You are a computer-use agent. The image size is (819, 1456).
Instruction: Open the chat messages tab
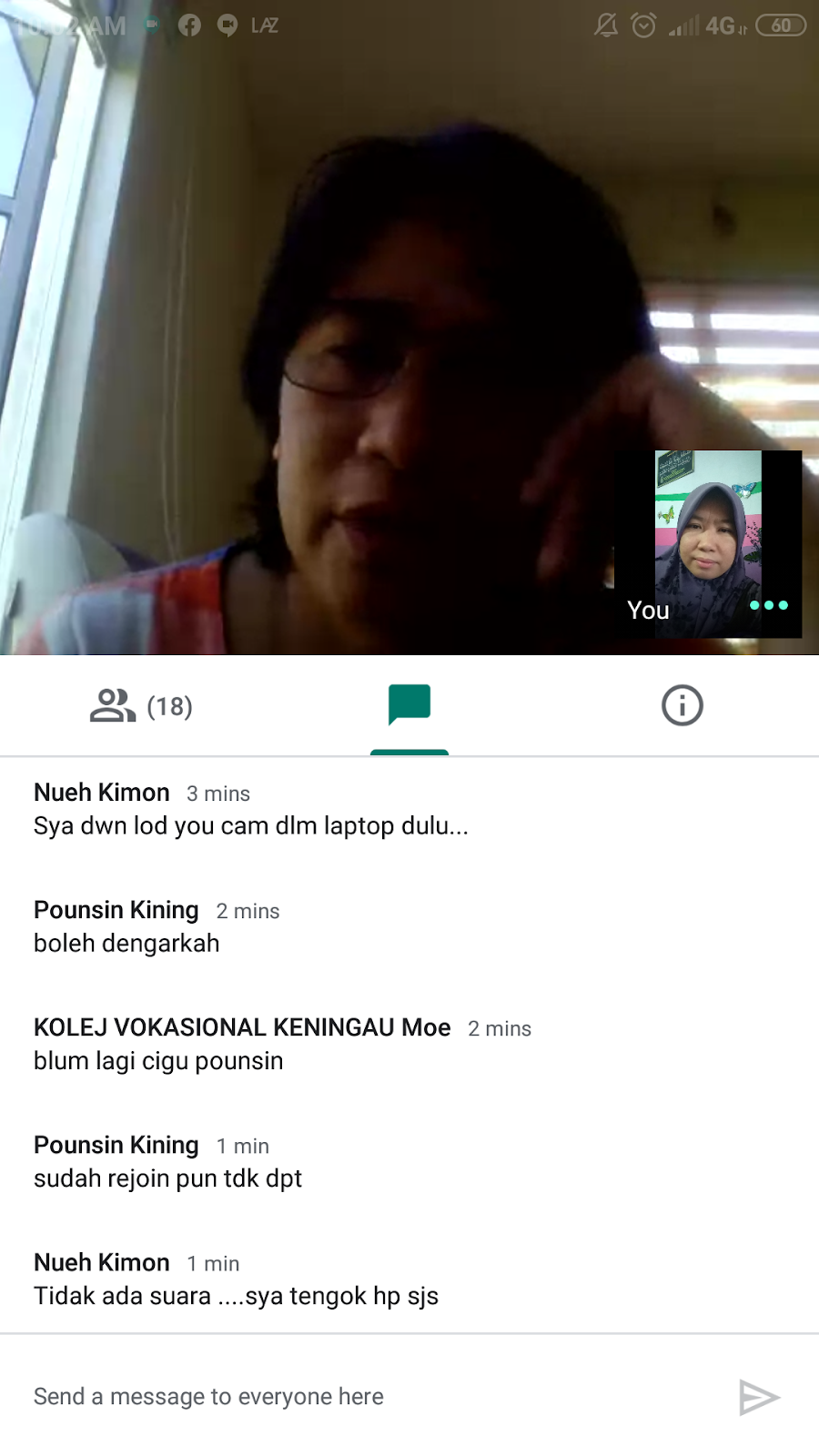[x=409, y=705]
